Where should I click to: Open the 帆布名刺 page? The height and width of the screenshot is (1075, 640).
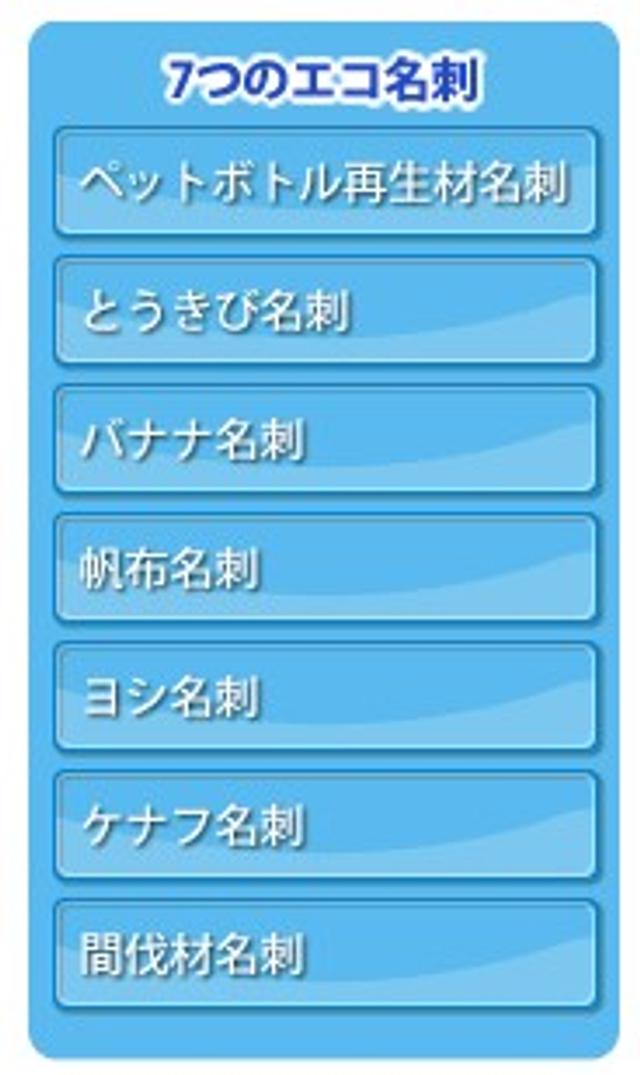(325, 568)
